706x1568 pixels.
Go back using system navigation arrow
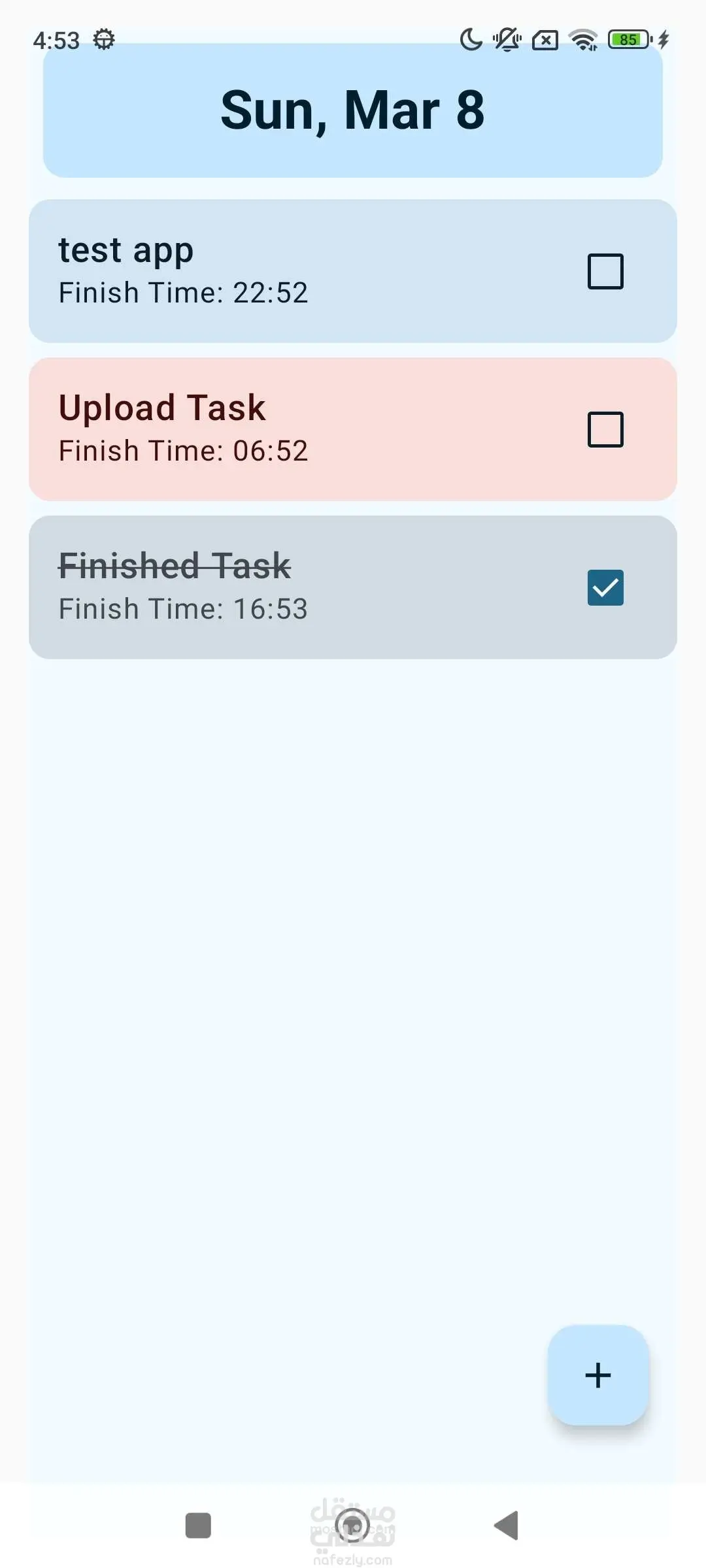[507, 1526]
